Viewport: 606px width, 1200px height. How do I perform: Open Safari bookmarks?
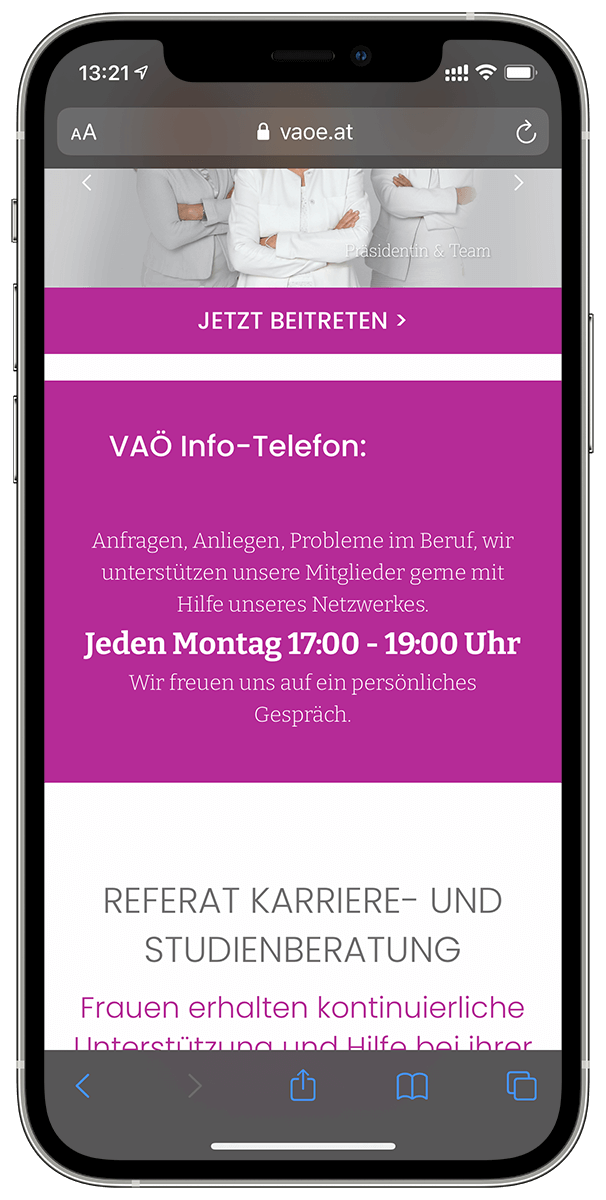(x=412, y=1086)
